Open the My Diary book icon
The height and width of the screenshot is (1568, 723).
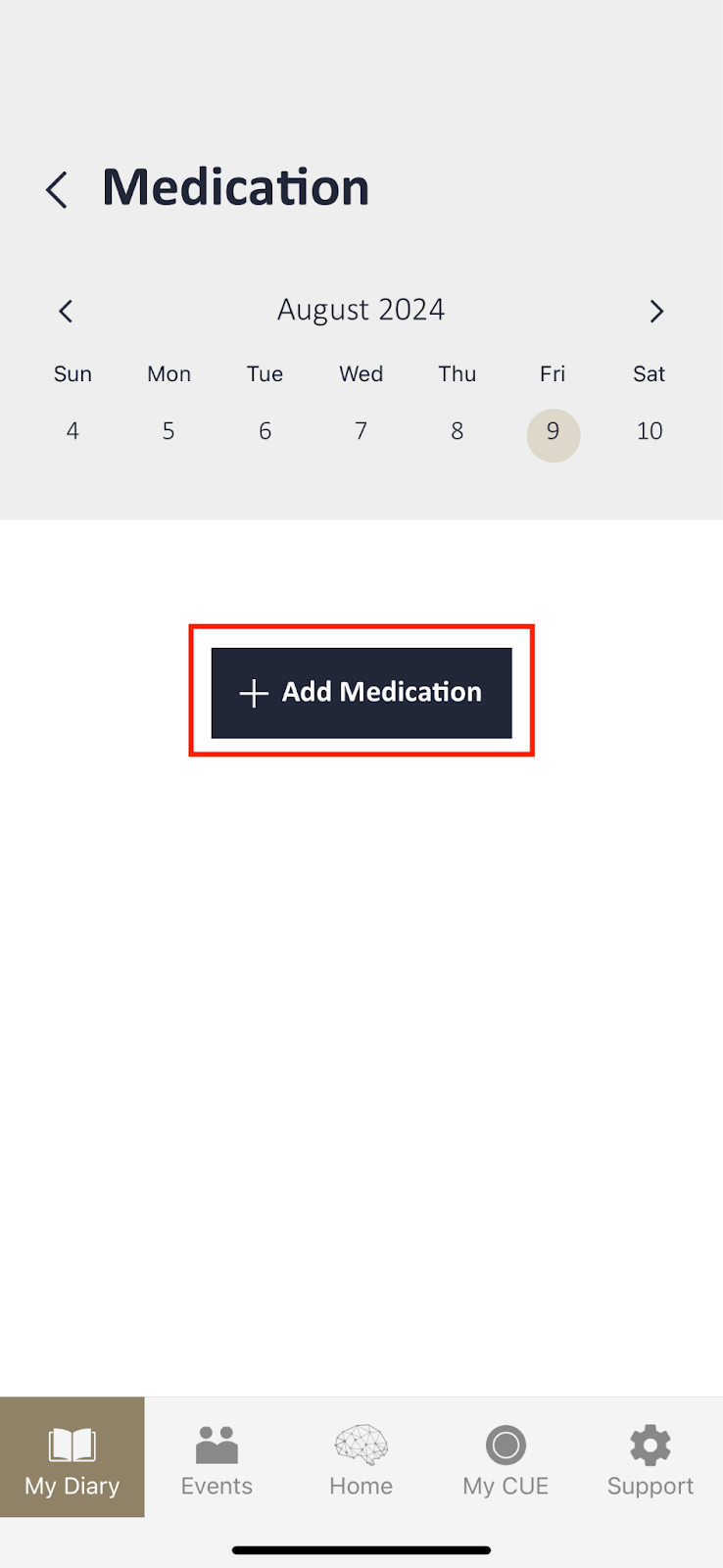tap(72, 1445)
